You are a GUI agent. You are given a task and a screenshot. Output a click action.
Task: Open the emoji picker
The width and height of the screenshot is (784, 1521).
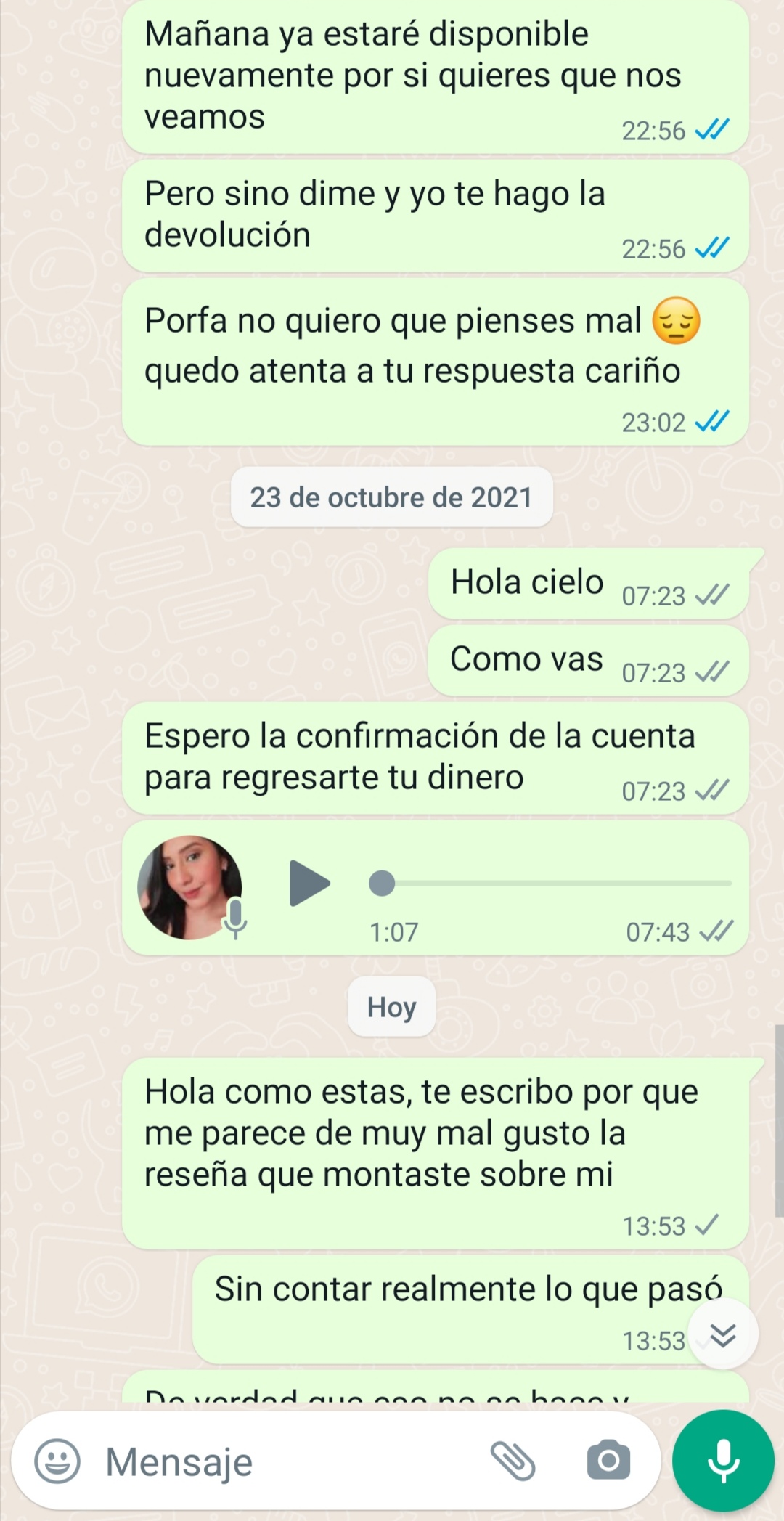(x=57, y=1461)
